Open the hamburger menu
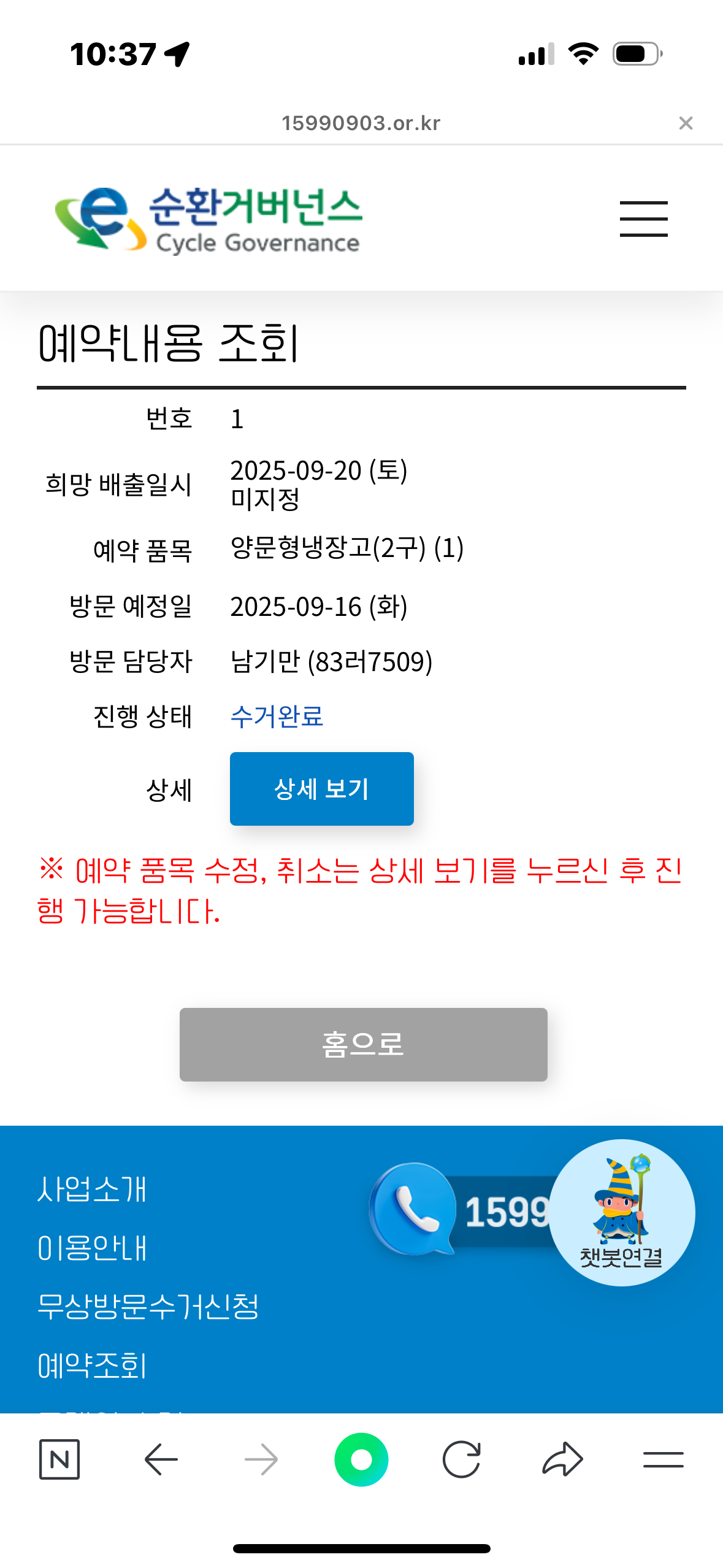Viewport: 723px width, 1568px height. pos(643,218)
